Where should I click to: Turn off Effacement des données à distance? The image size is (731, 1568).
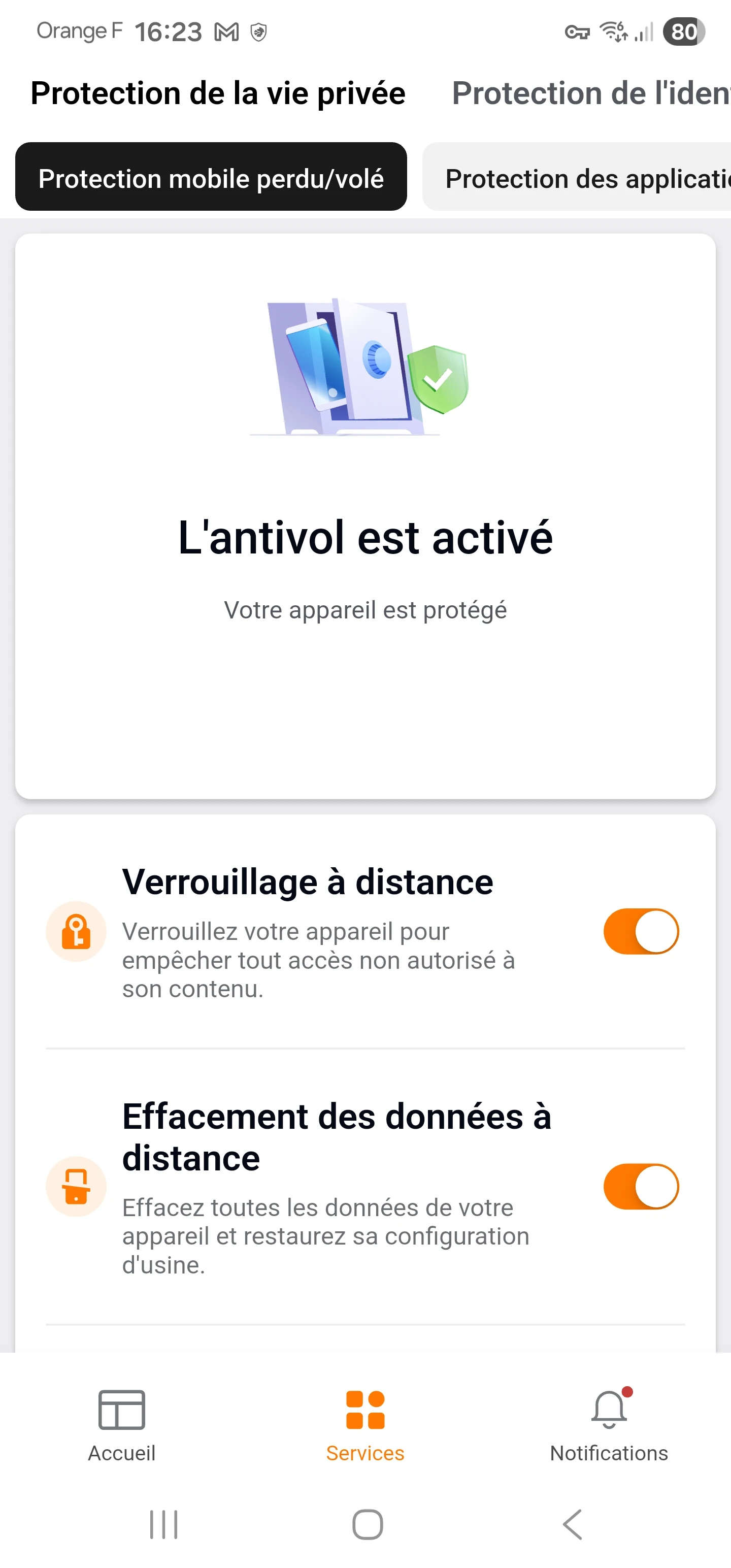tap(641, 1186)
